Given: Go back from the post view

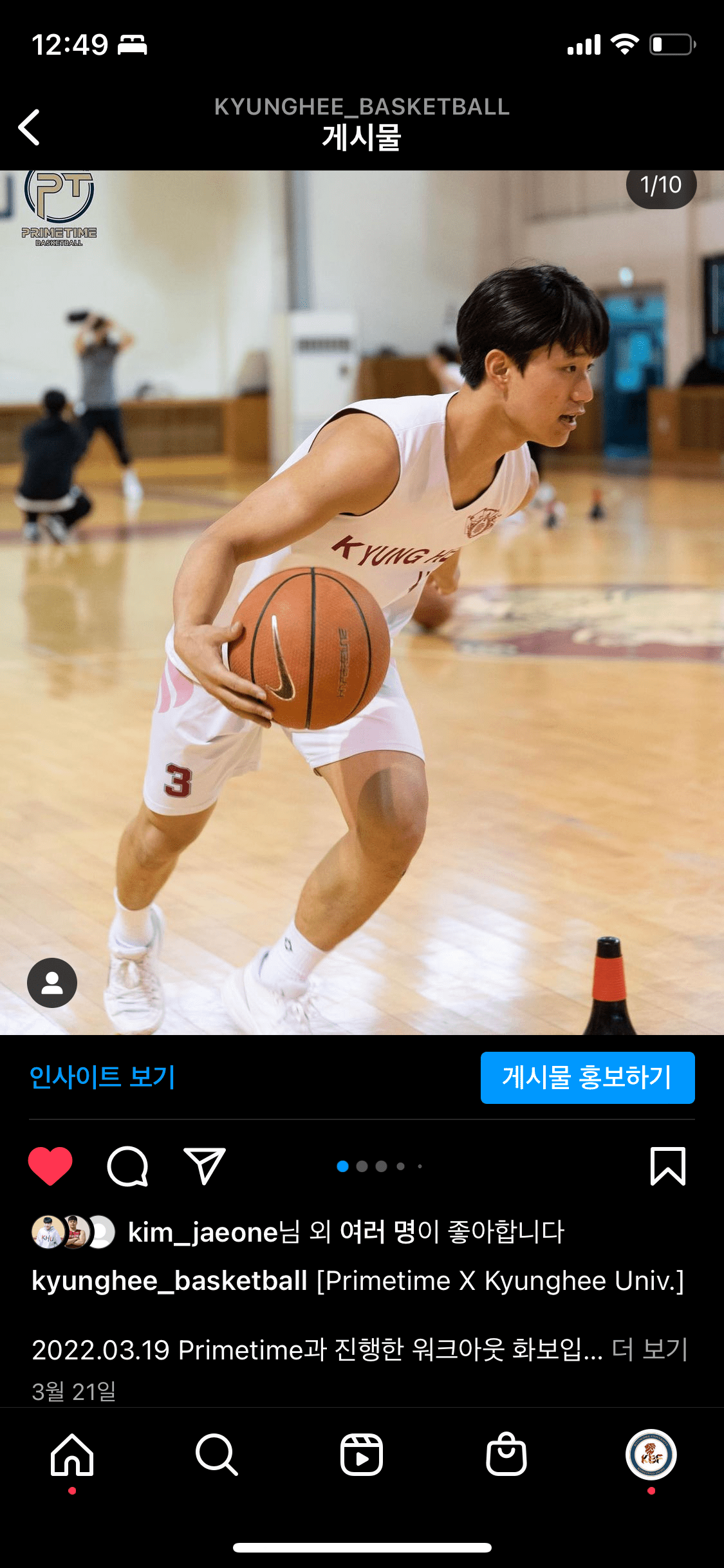Looking at the screenshot, I should pos(30,127).
